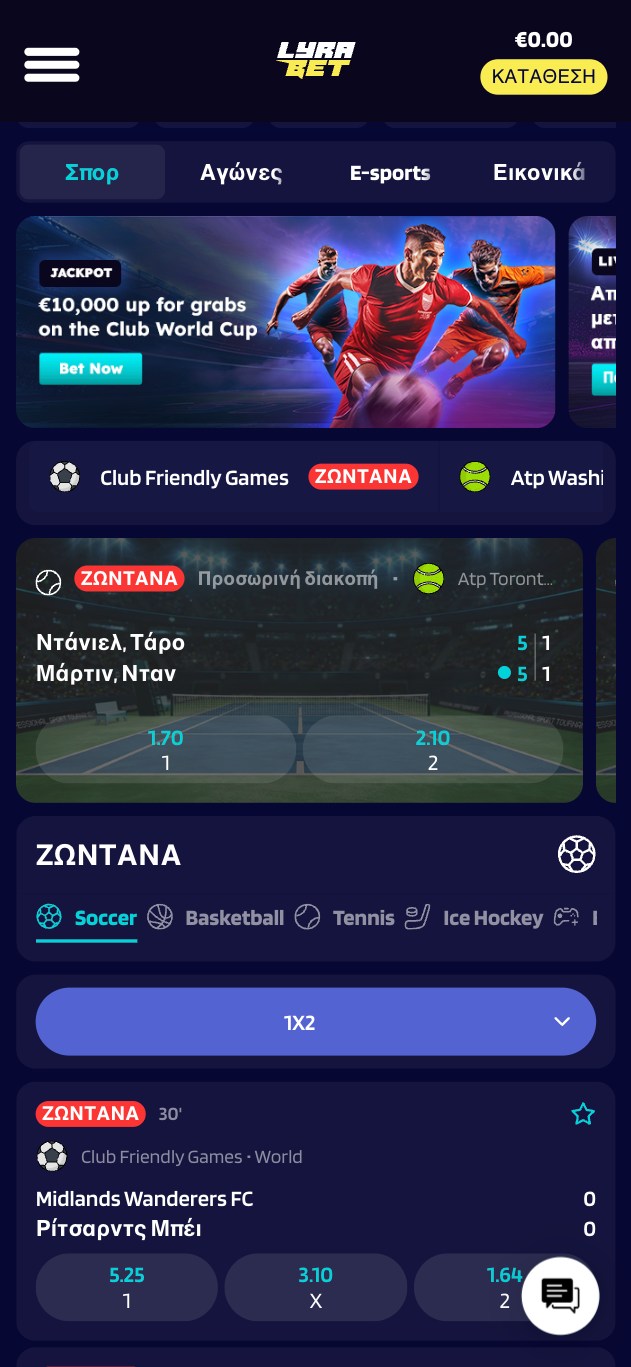Tap the ΚΑΤΑΘΕΣΗ deposit button
This screenshot has height=1367, width=631.
point(543,77)
